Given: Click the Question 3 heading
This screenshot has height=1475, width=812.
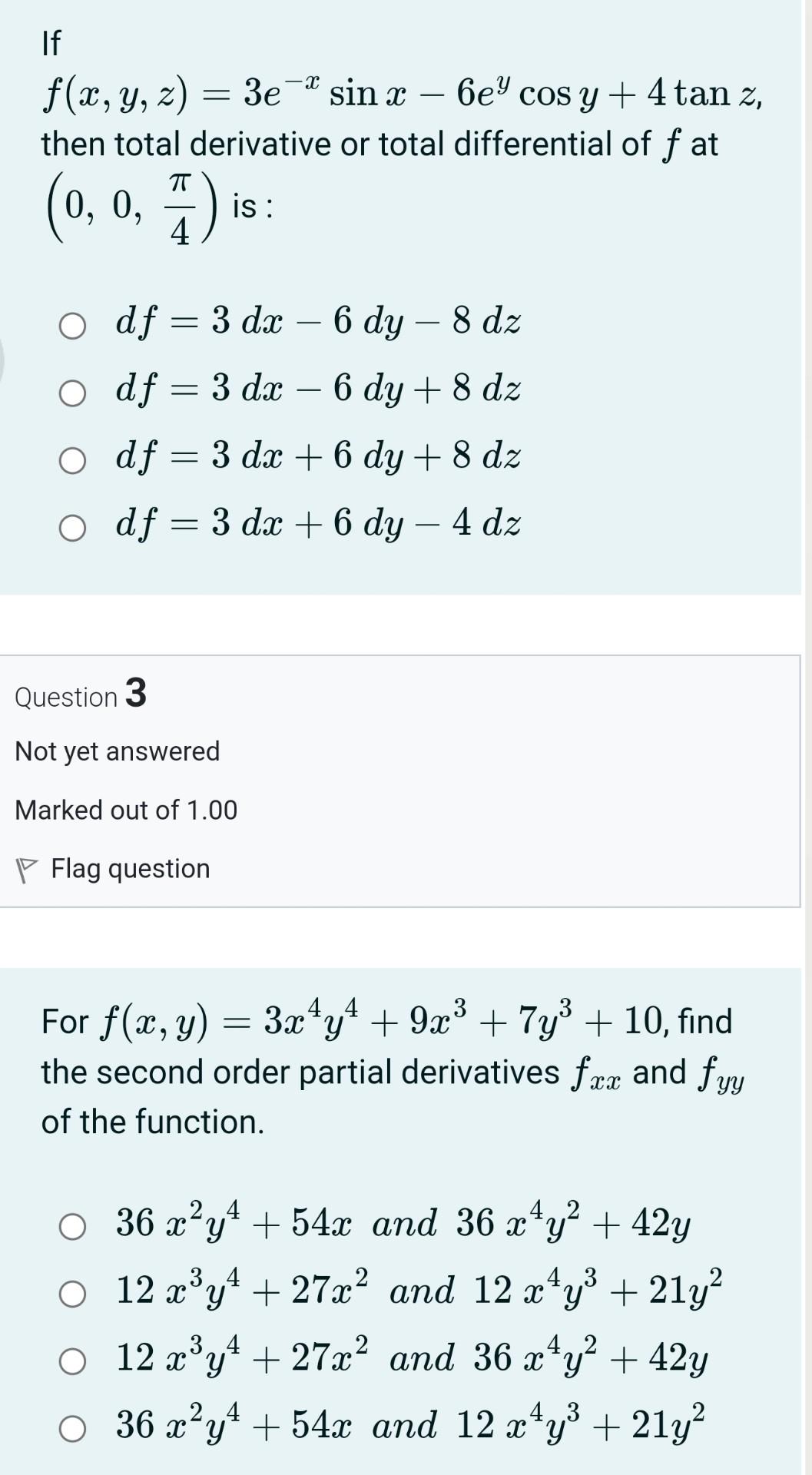Looking at the screenshot, I should click(x=82, y=696).
